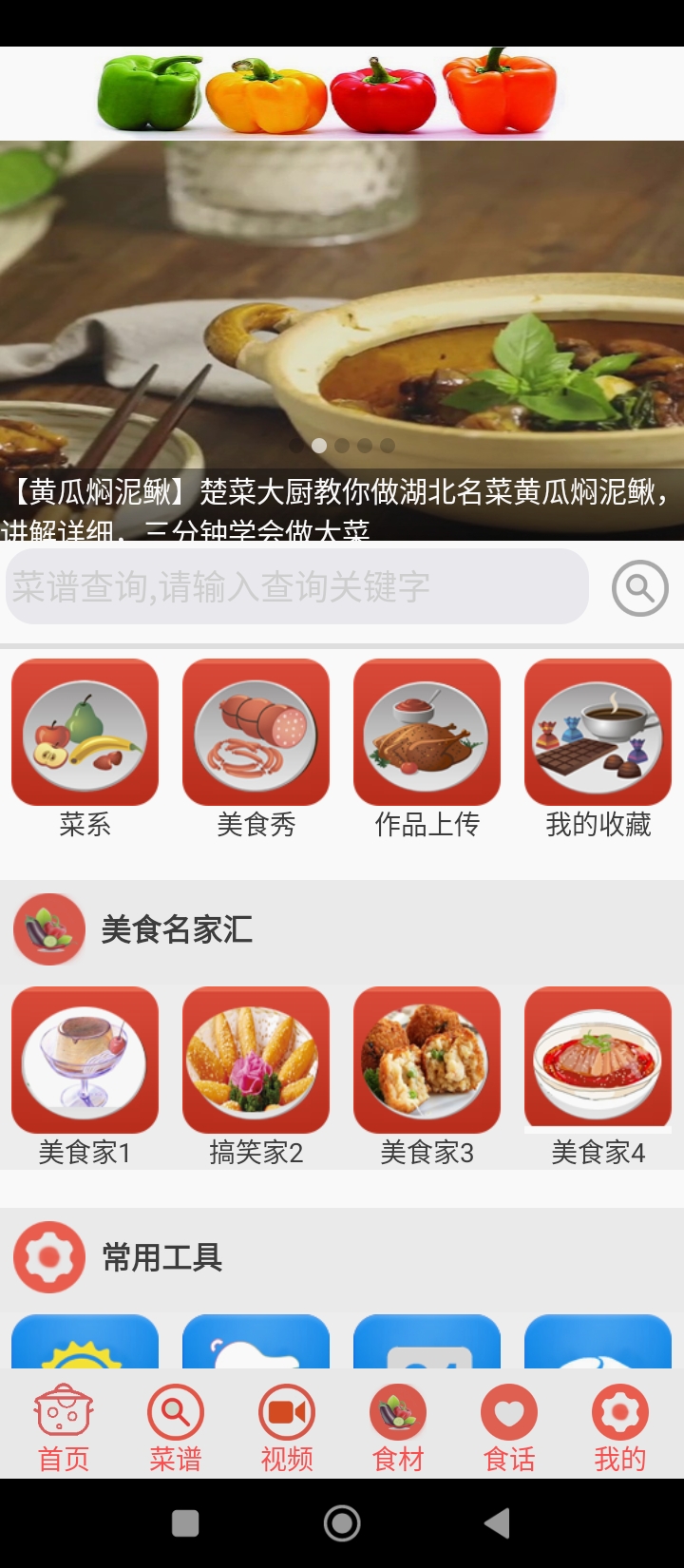Go to 作品上传 upload works
Viewport: 684px width, 1568px height.
427,748
